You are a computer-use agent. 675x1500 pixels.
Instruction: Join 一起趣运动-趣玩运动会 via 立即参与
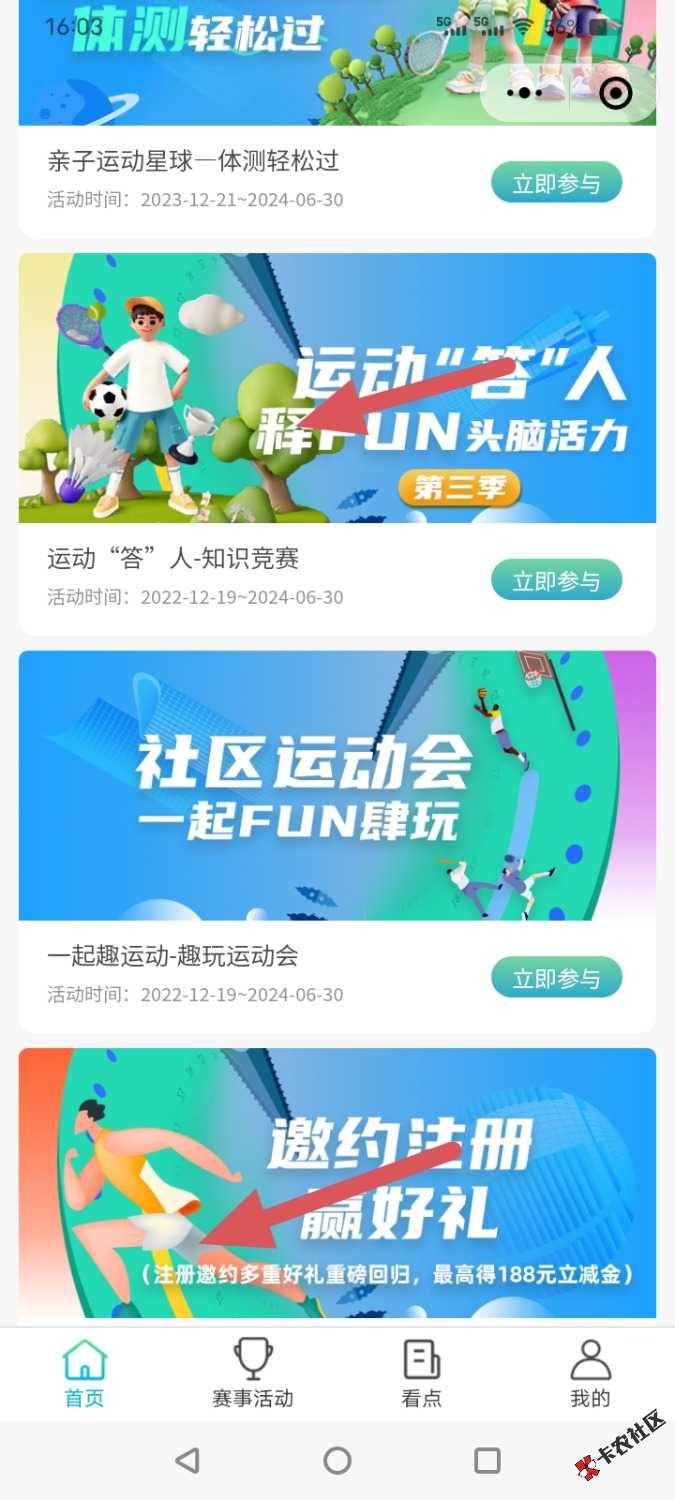[x=556, y=978]
